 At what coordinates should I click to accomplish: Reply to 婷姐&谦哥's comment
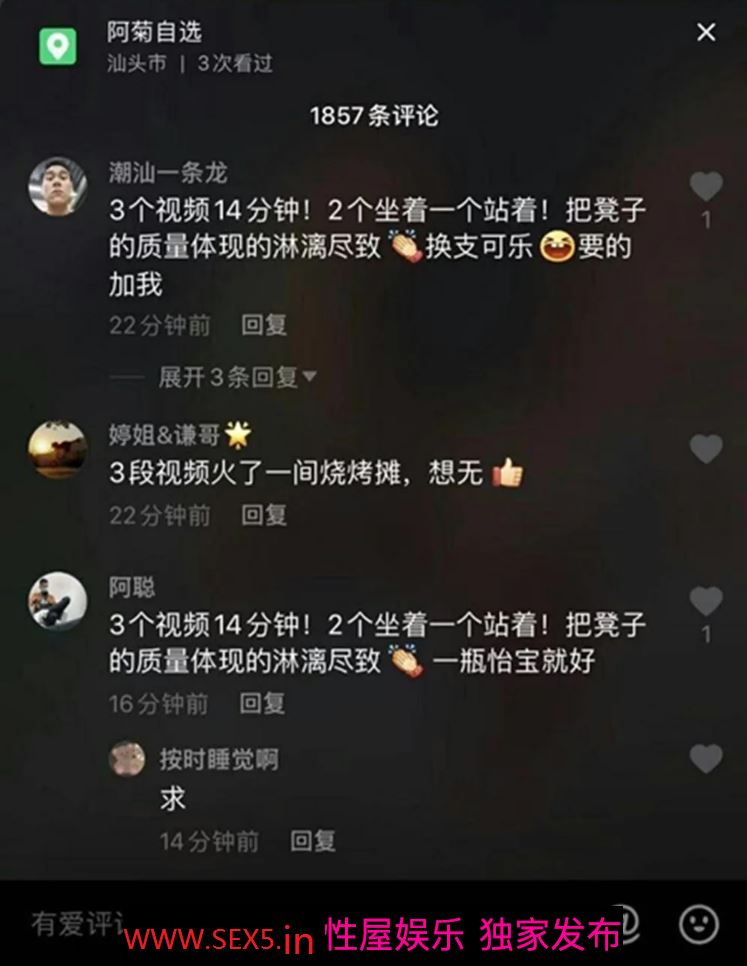264,515
